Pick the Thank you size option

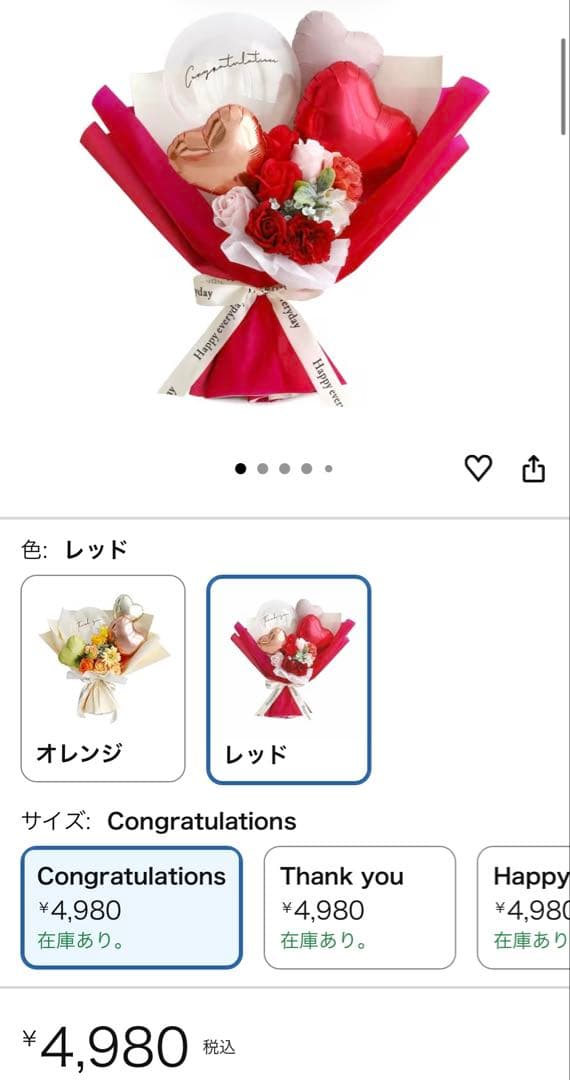(360, 907)
